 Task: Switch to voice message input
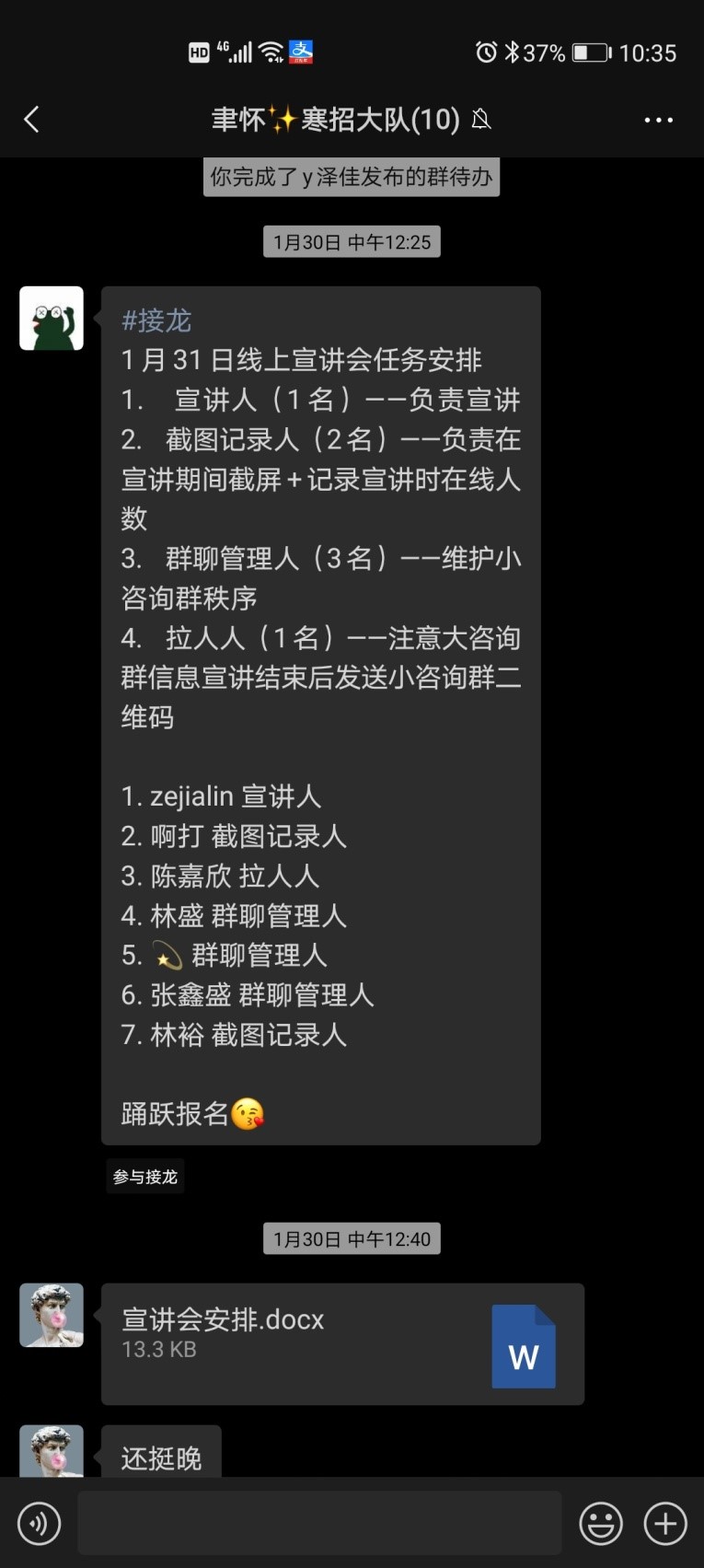[x=39, y=1523]
